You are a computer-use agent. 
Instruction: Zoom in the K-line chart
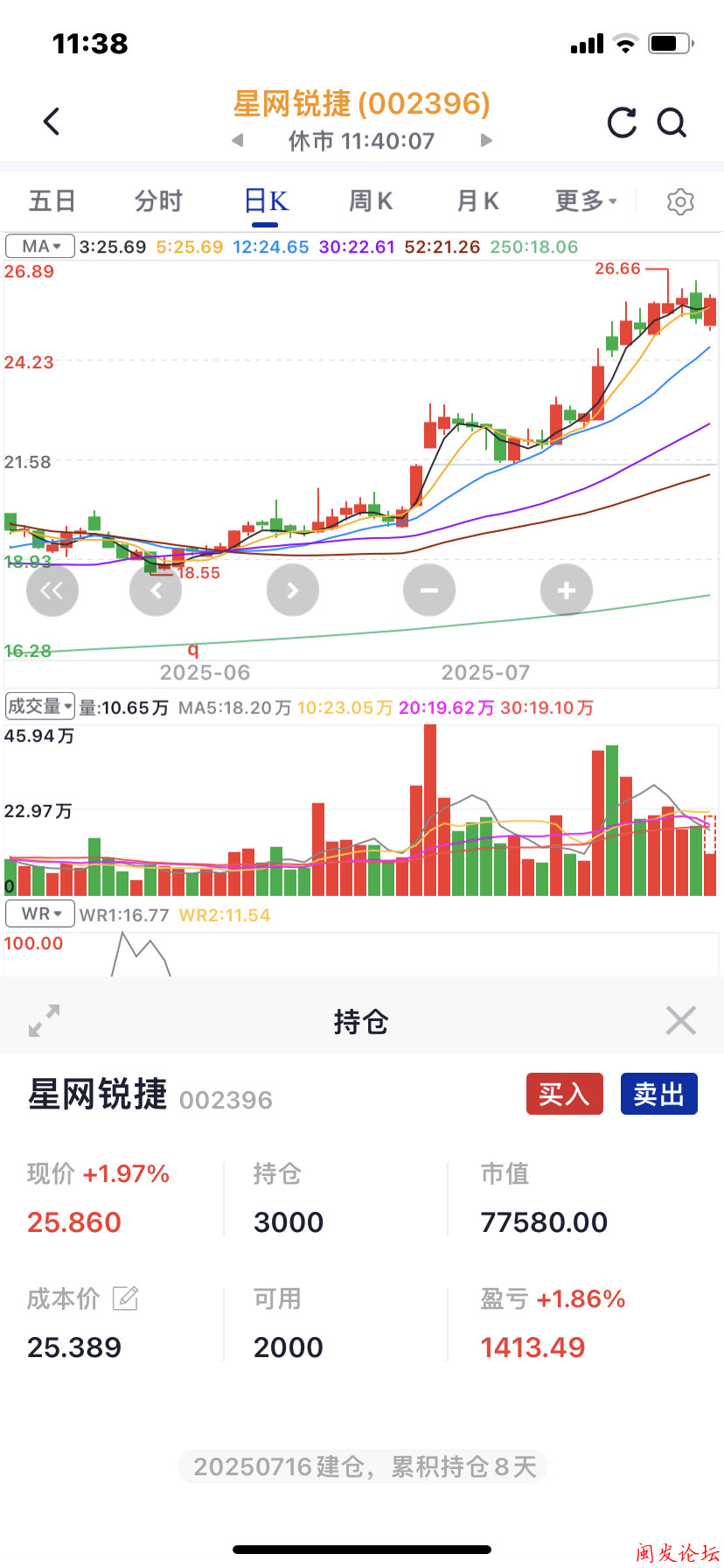tap(567, 591)
